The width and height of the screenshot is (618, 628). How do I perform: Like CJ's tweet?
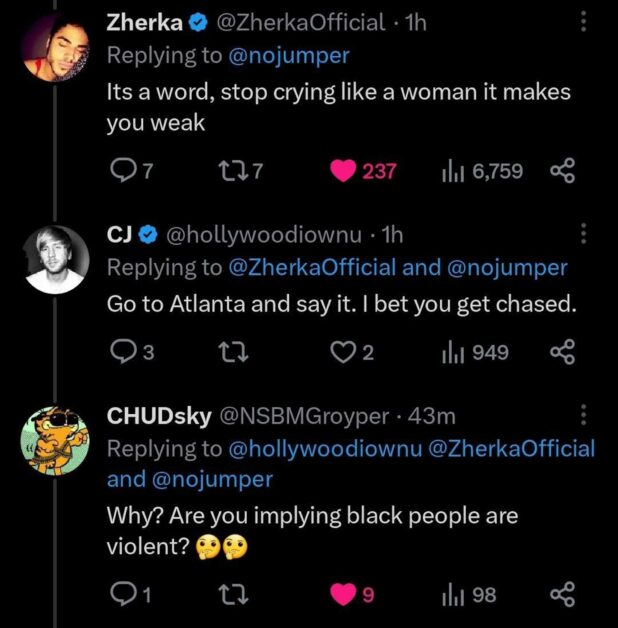(x=344, y=352)
